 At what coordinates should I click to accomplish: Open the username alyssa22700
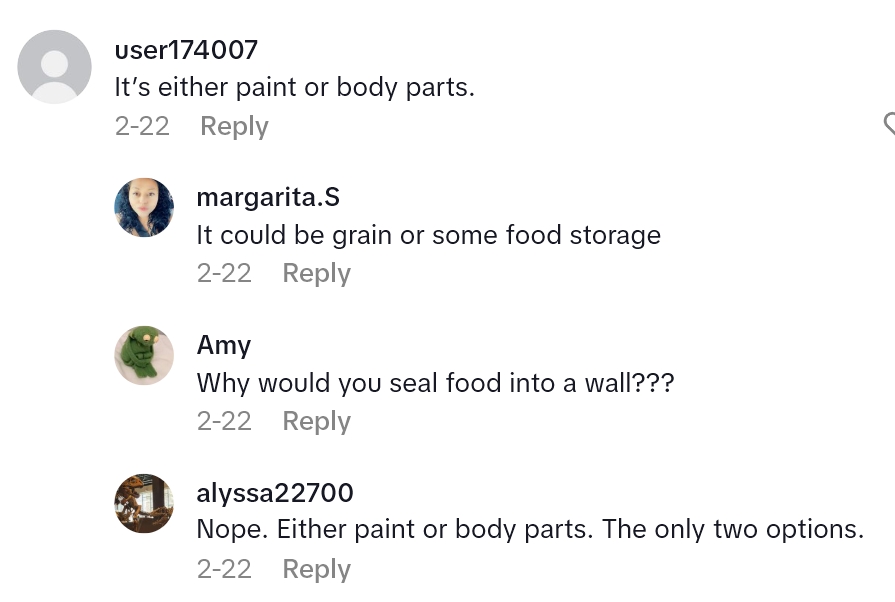[x=275, y=493]
